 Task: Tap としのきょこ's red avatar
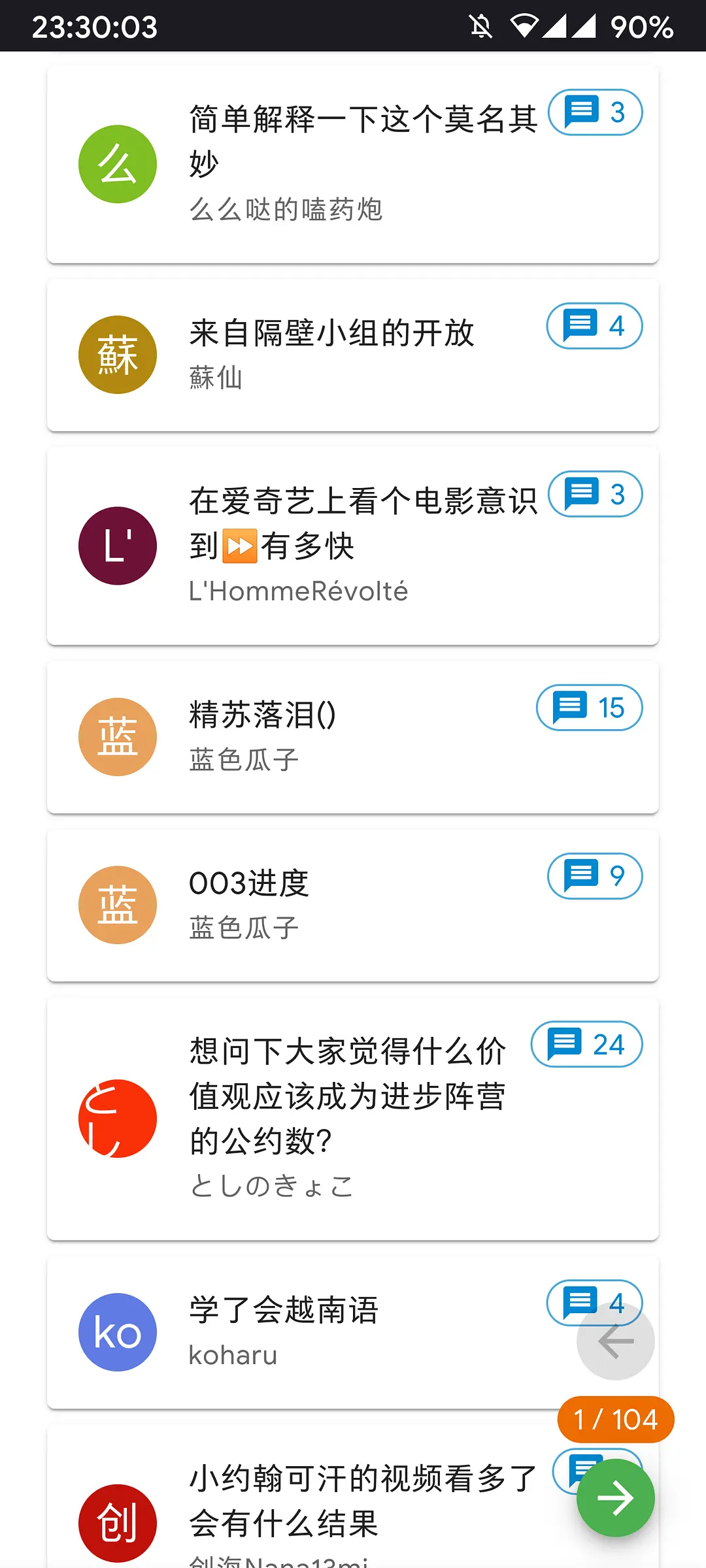tap(118, 1119)
